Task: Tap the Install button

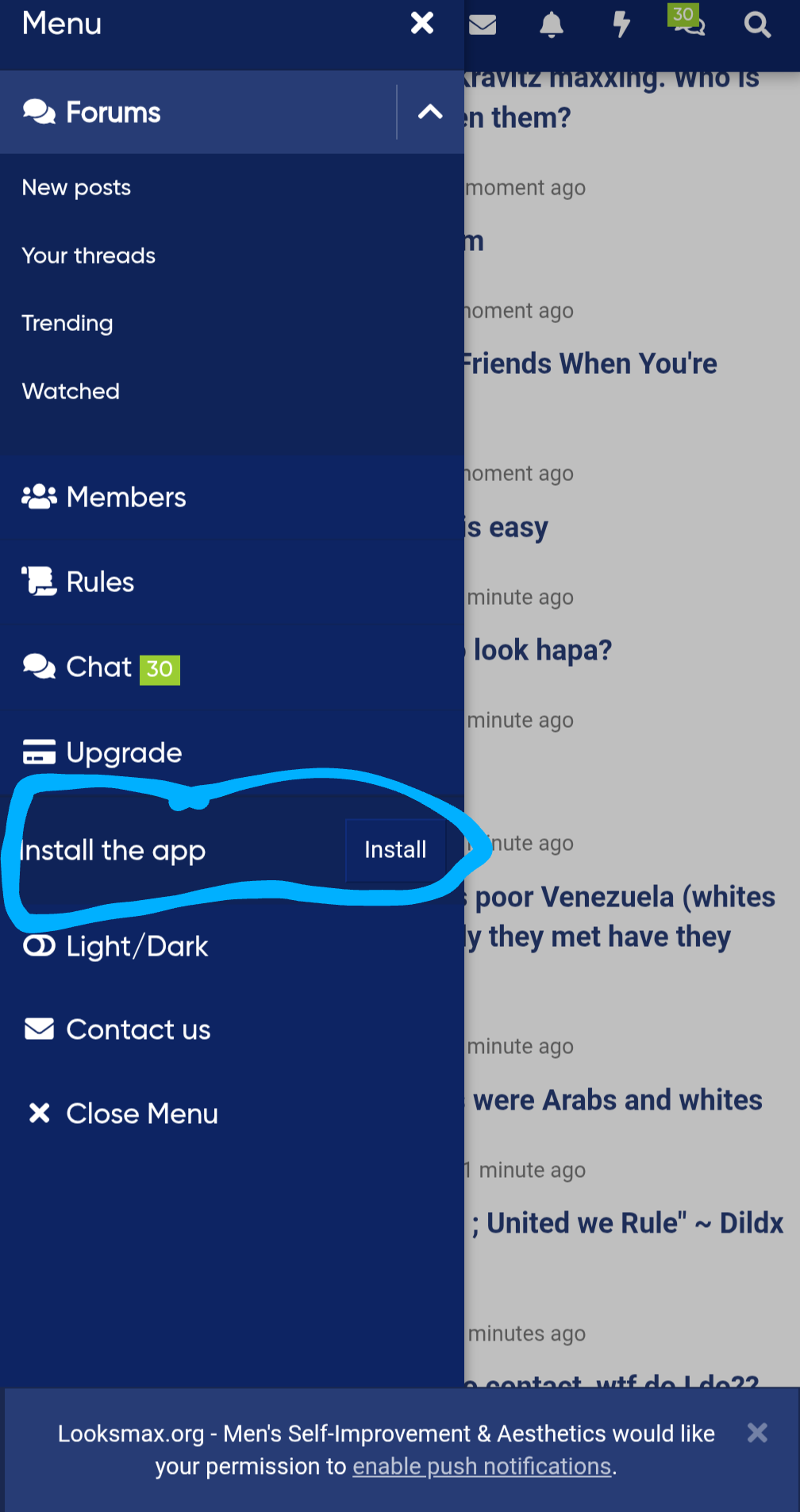Action: point(395,850)
